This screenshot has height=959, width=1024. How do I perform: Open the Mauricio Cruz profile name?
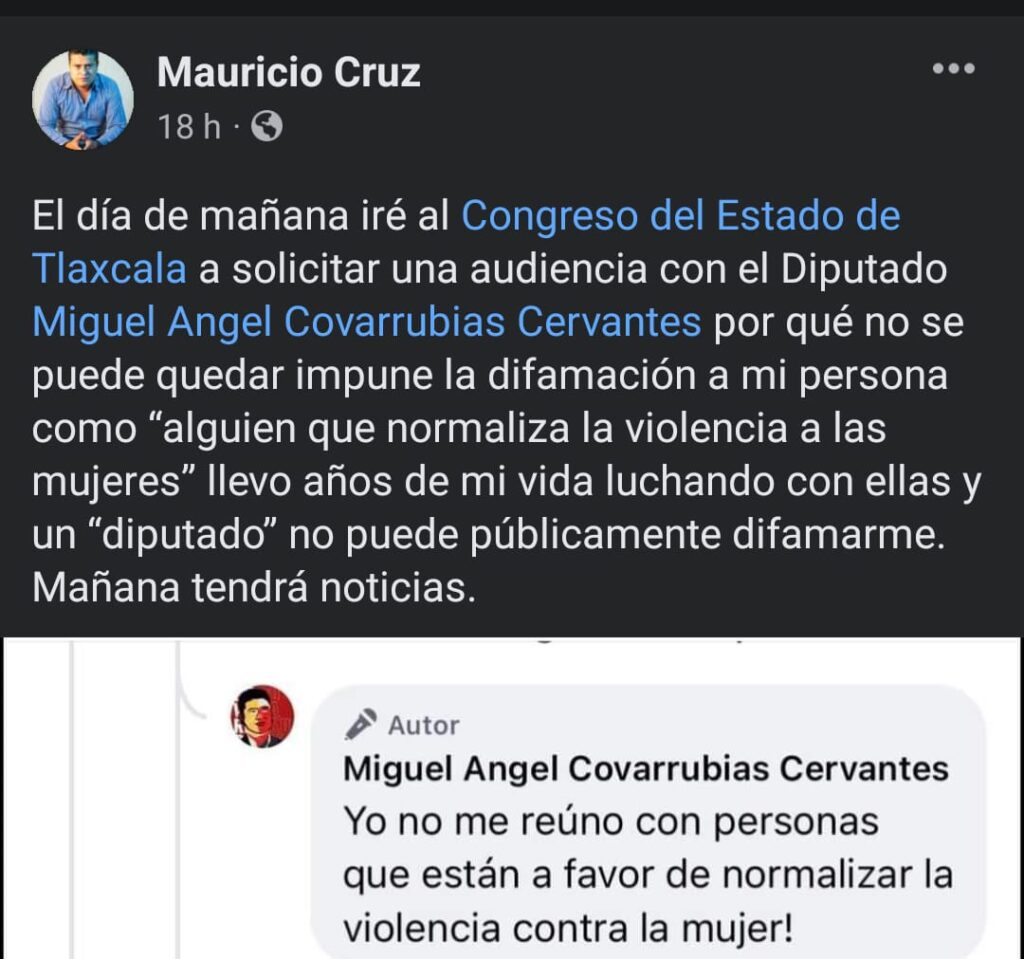click(289, 72)
